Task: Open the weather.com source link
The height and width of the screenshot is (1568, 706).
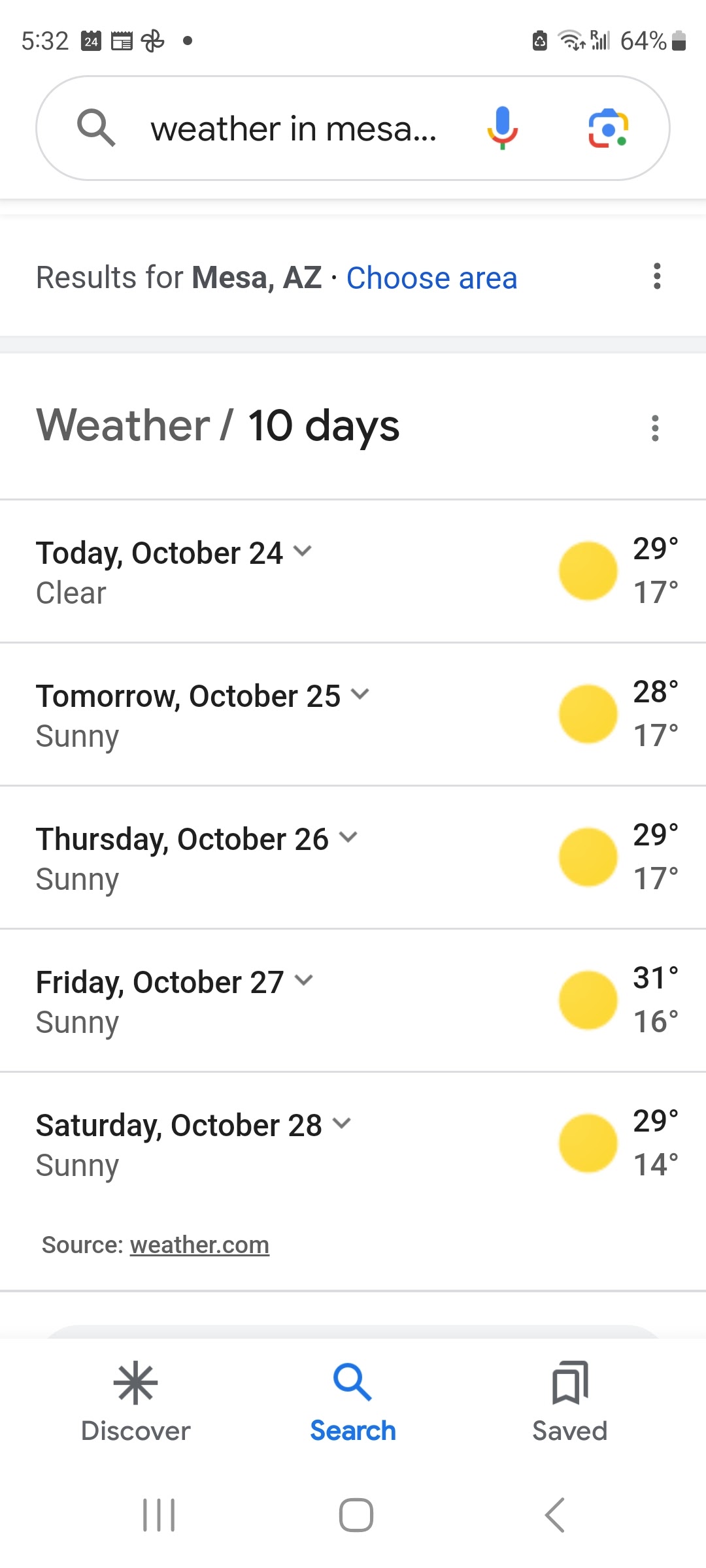Action: tap(199, 1245)
